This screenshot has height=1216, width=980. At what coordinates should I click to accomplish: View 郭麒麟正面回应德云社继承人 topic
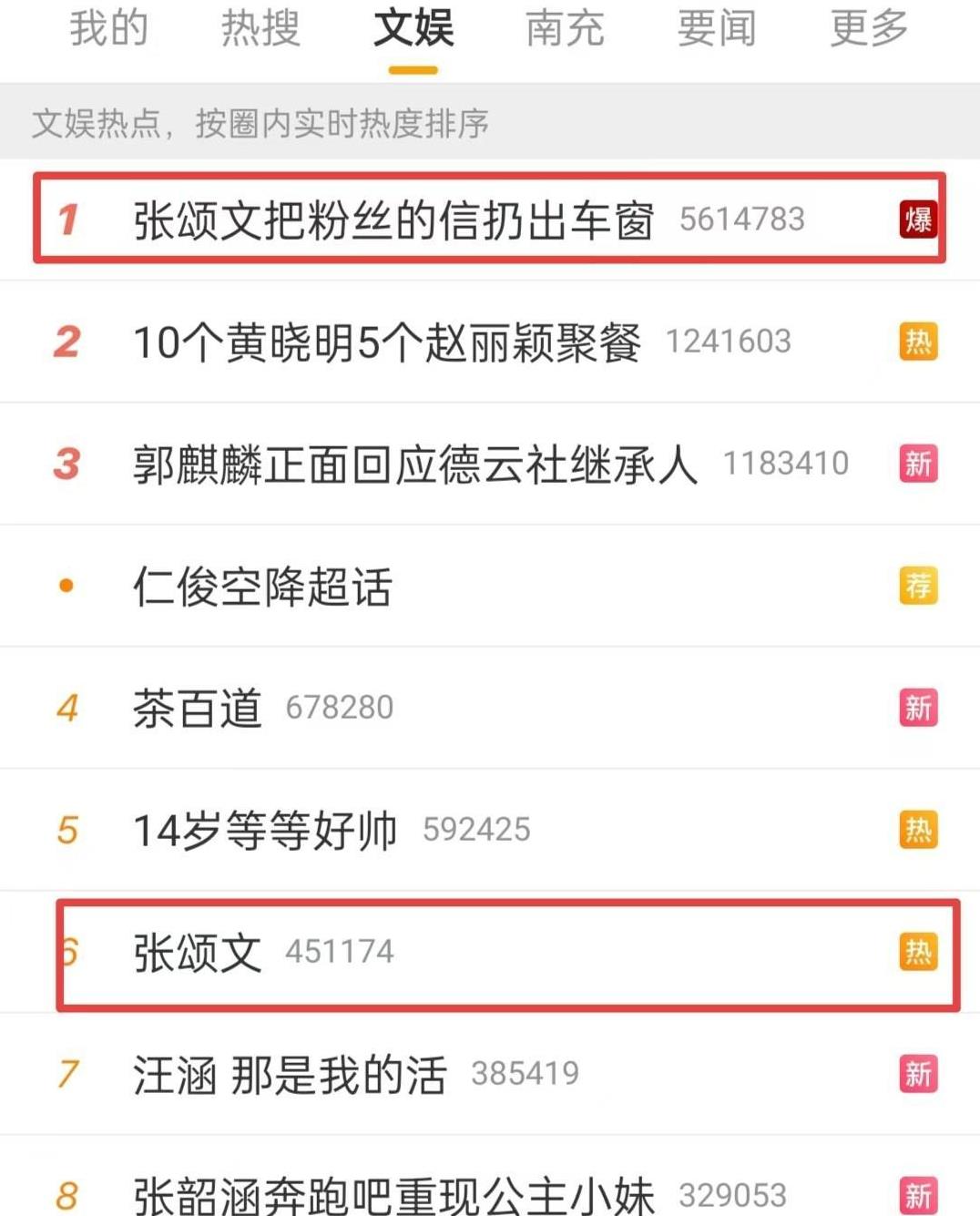[490, 464]
